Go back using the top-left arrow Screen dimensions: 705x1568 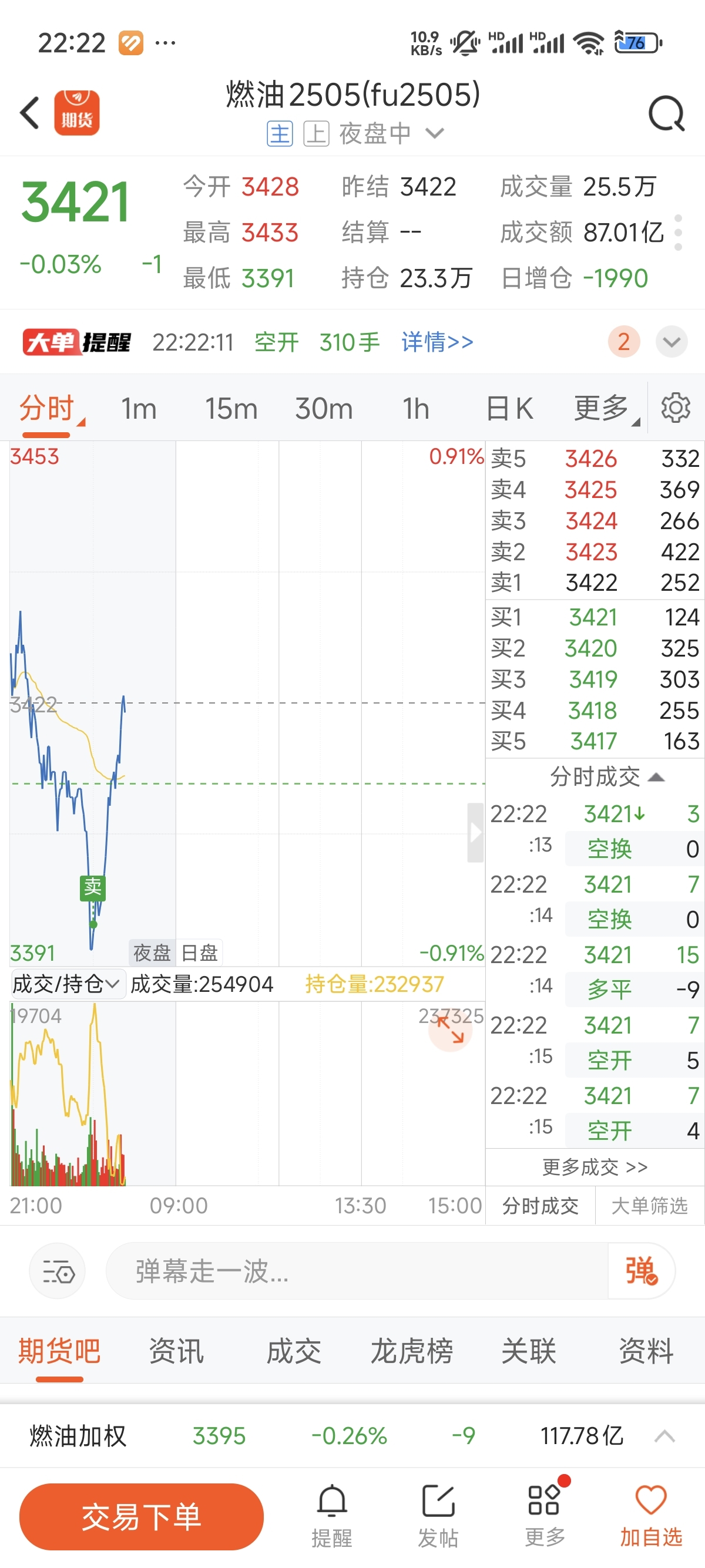29,113
